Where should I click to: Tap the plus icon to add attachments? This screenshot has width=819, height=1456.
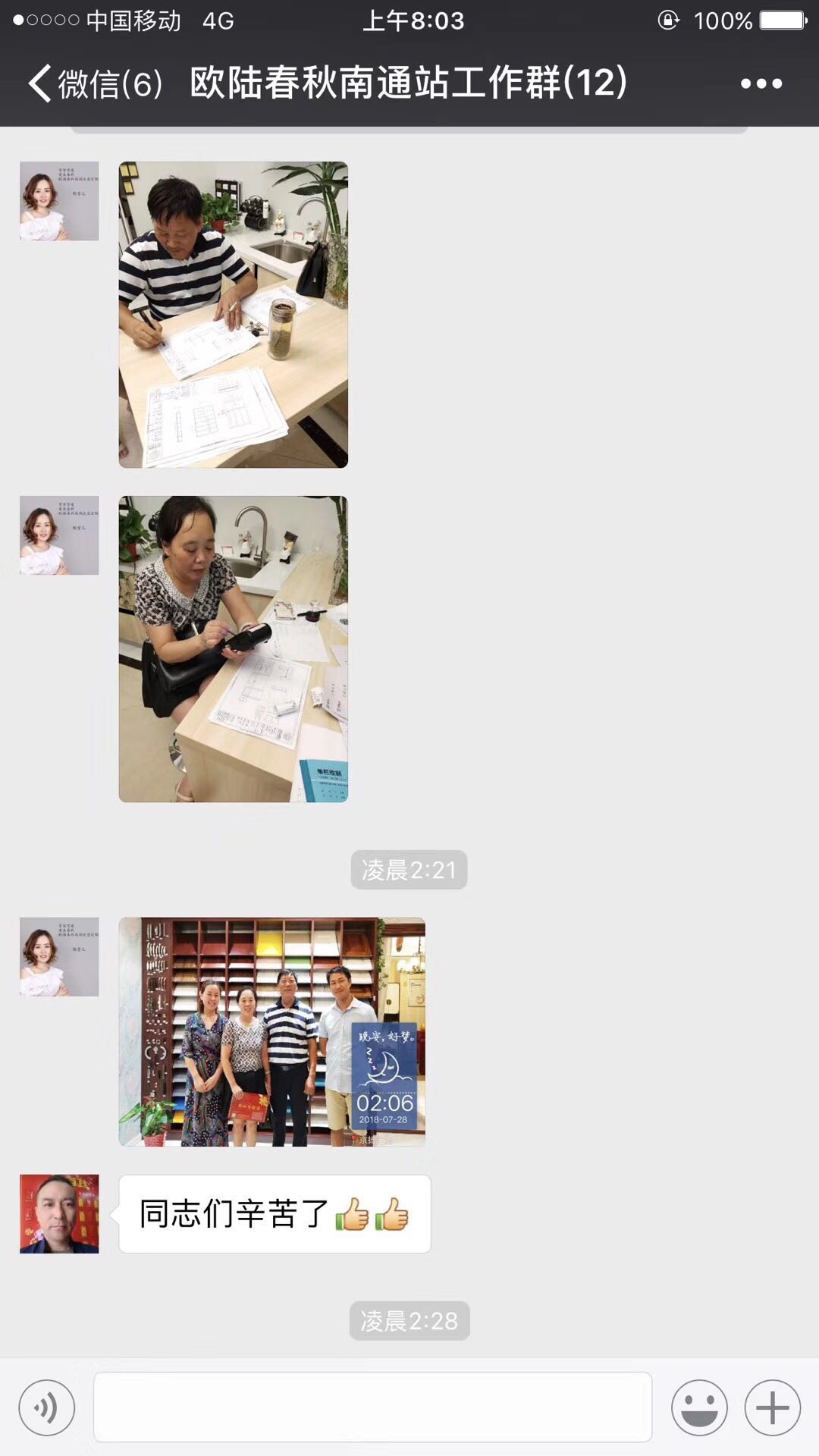(x=771, y=1407)
